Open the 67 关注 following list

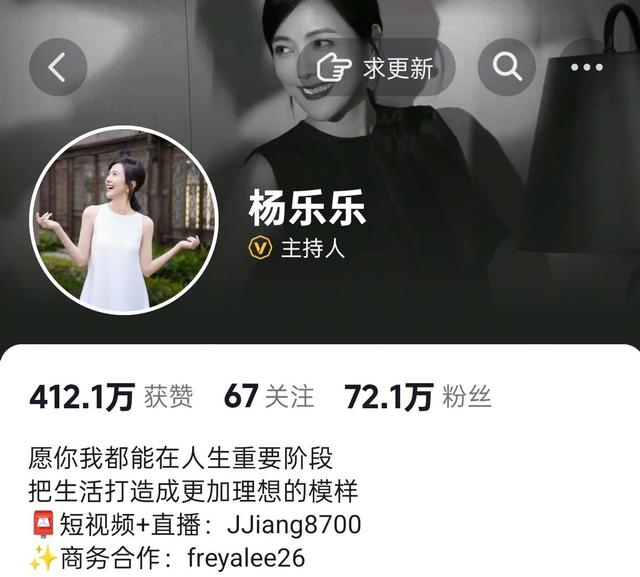tap(268, 397)
